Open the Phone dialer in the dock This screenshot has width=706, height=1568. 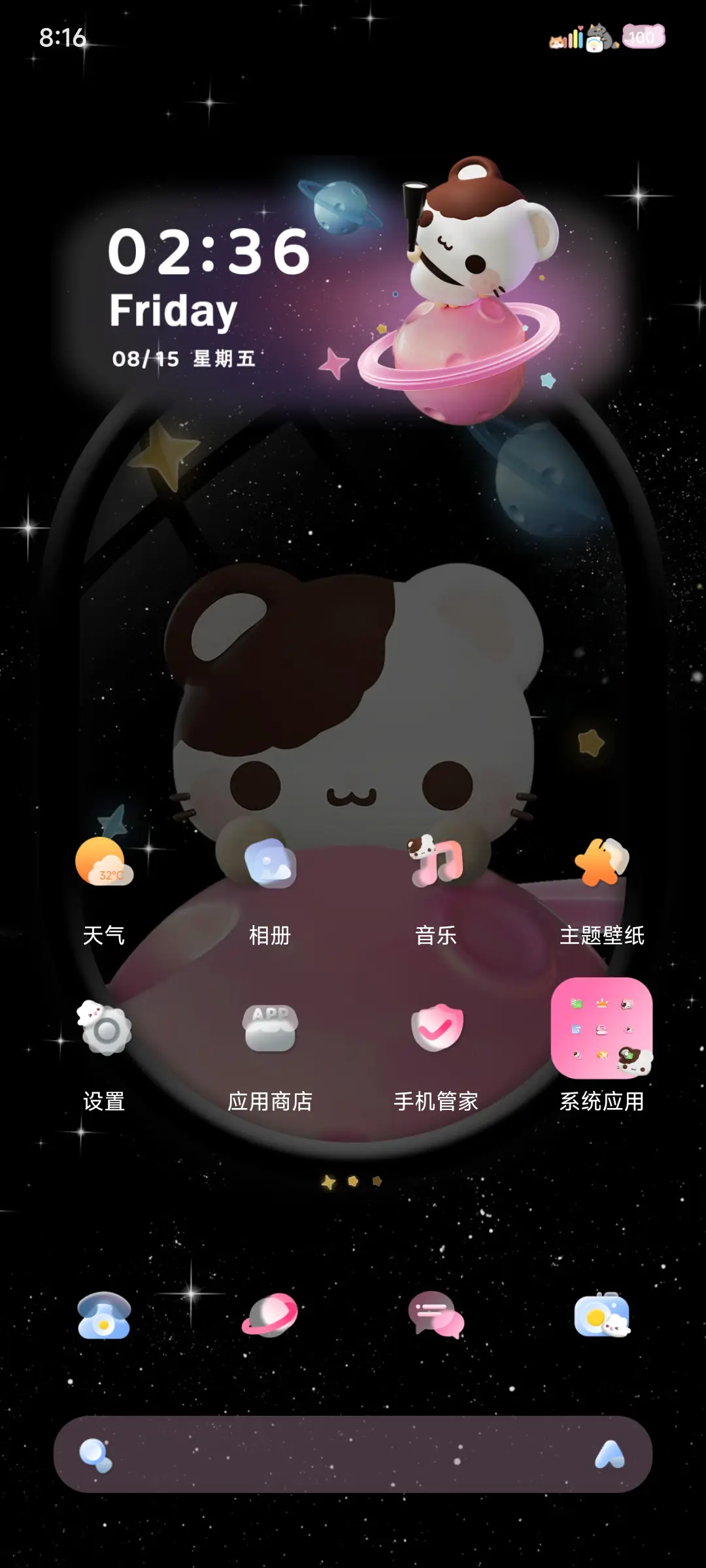(105, 1315)
